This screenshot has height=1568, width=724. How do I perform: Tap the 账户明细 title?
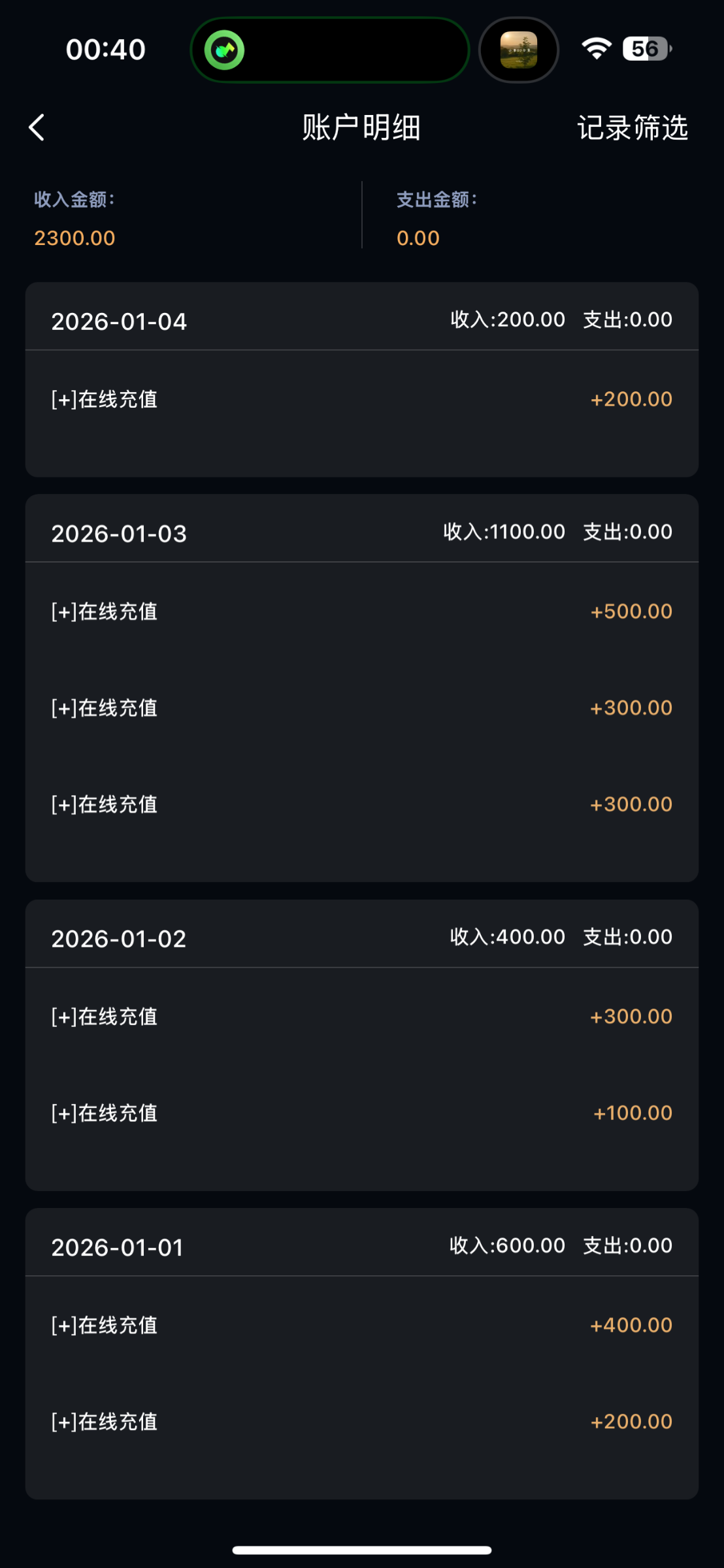(361, 129)
